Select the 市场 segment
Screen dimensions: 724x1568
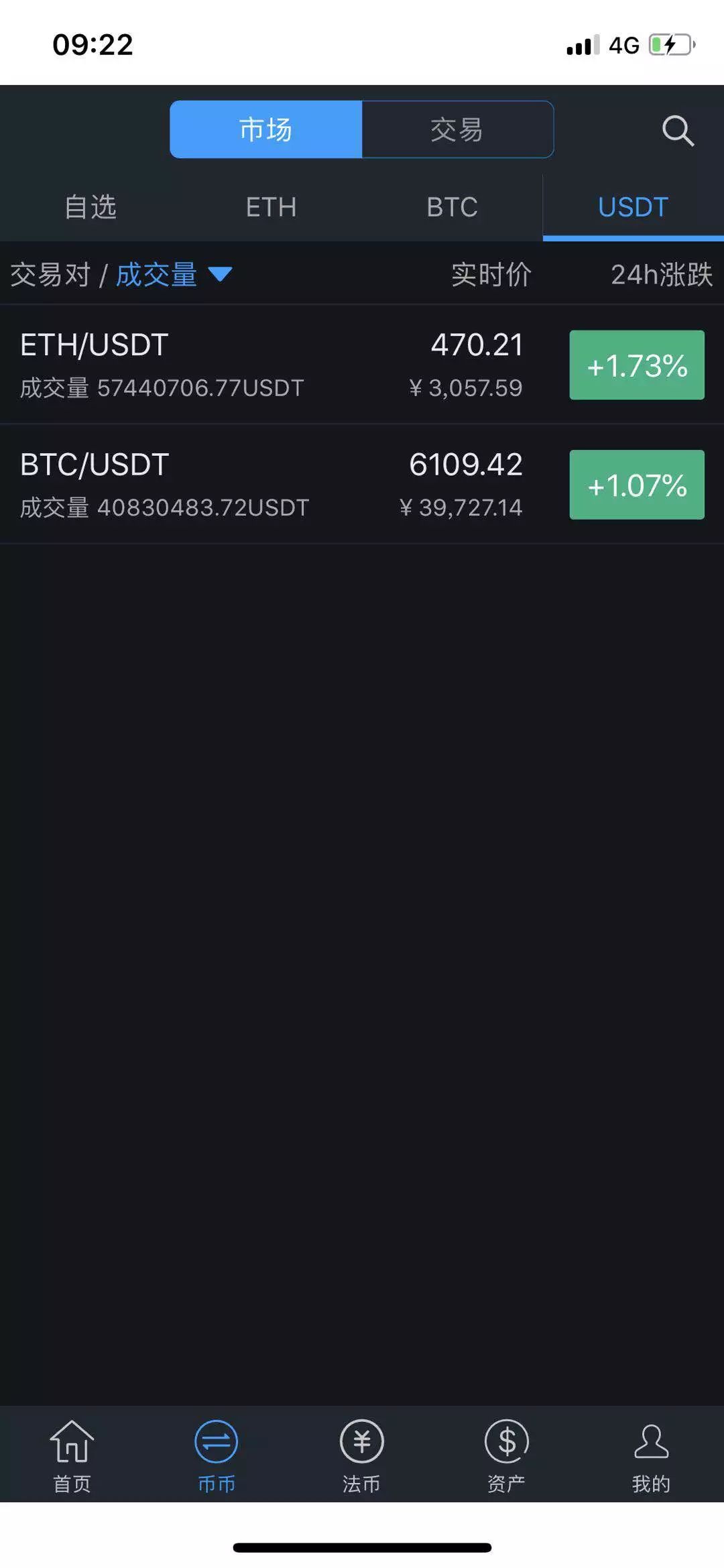tap(266, 129)
